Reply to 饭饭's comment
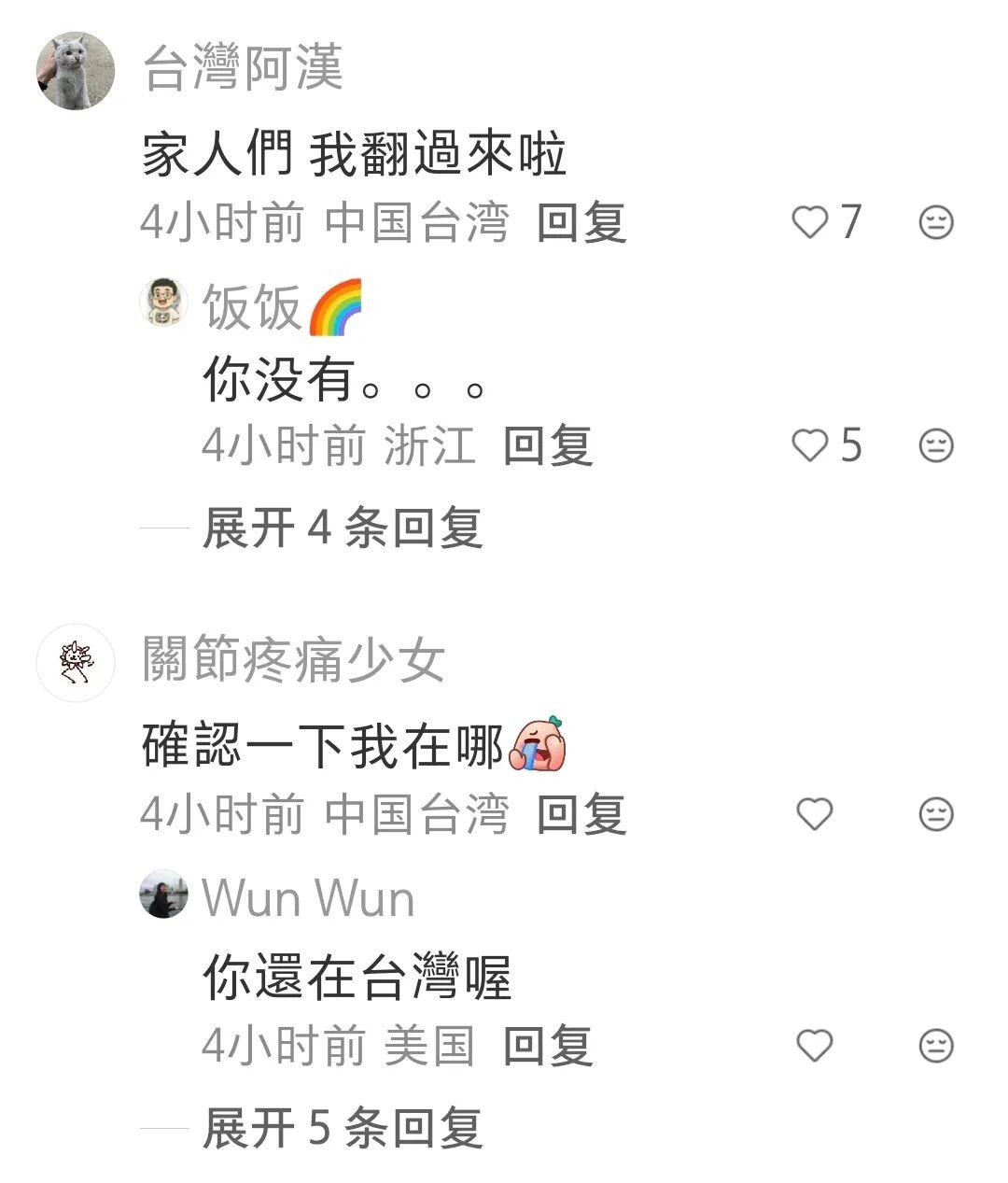Screen dimensions: 1008x1183 click(x=548, y=445)
